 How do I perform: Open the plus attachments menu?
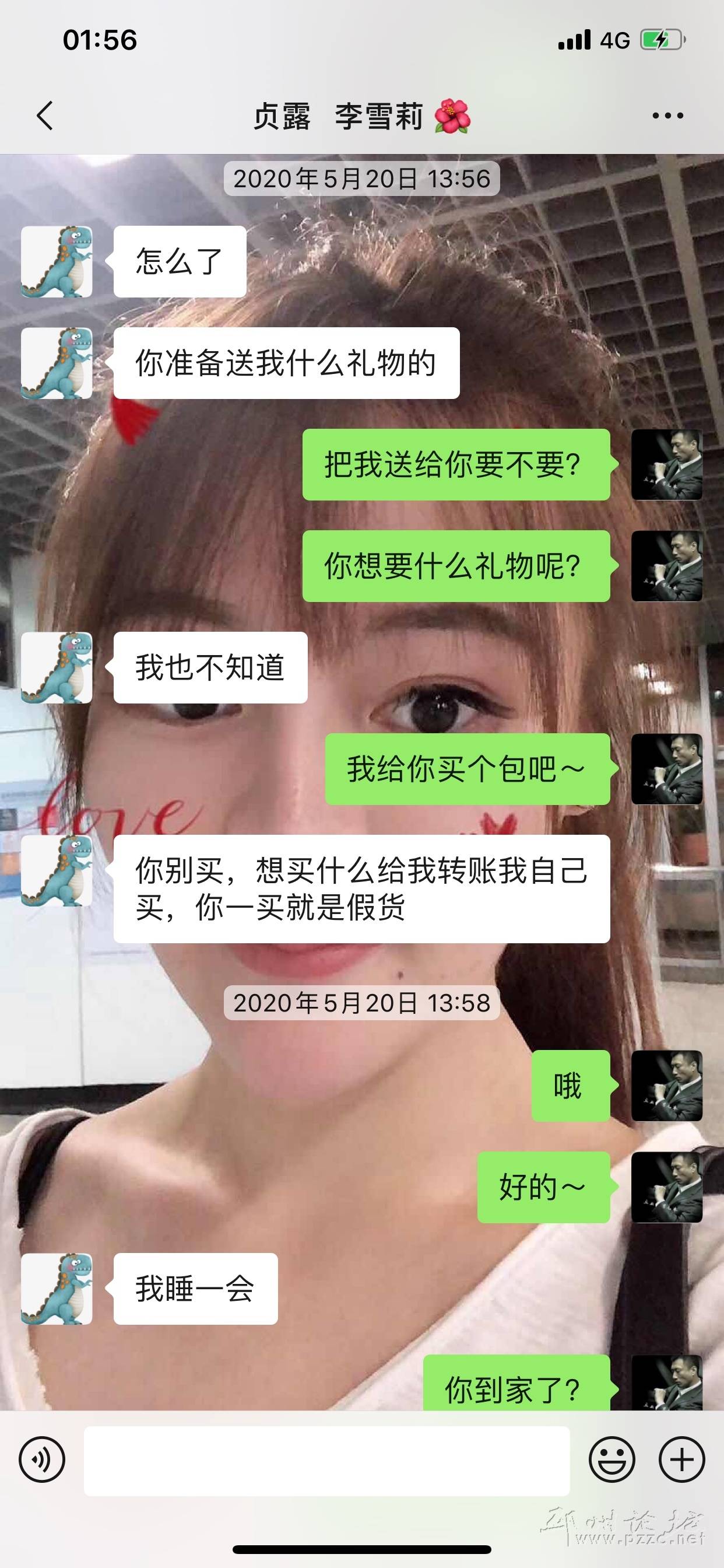click(x=681, y=1459)
